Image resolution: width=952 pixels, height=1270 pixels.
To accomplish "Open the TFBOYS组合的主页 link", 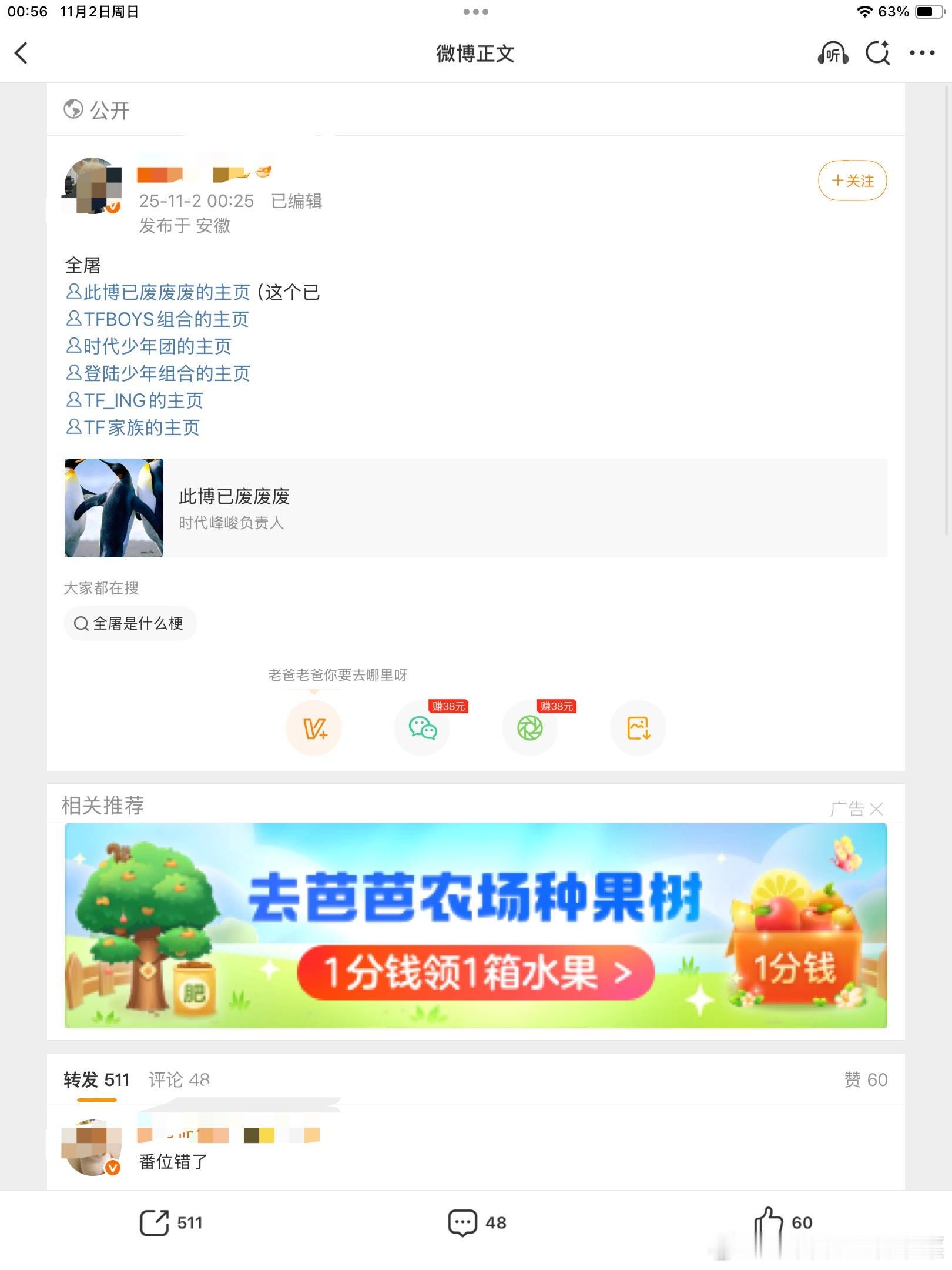I will [x=159, y=319].
